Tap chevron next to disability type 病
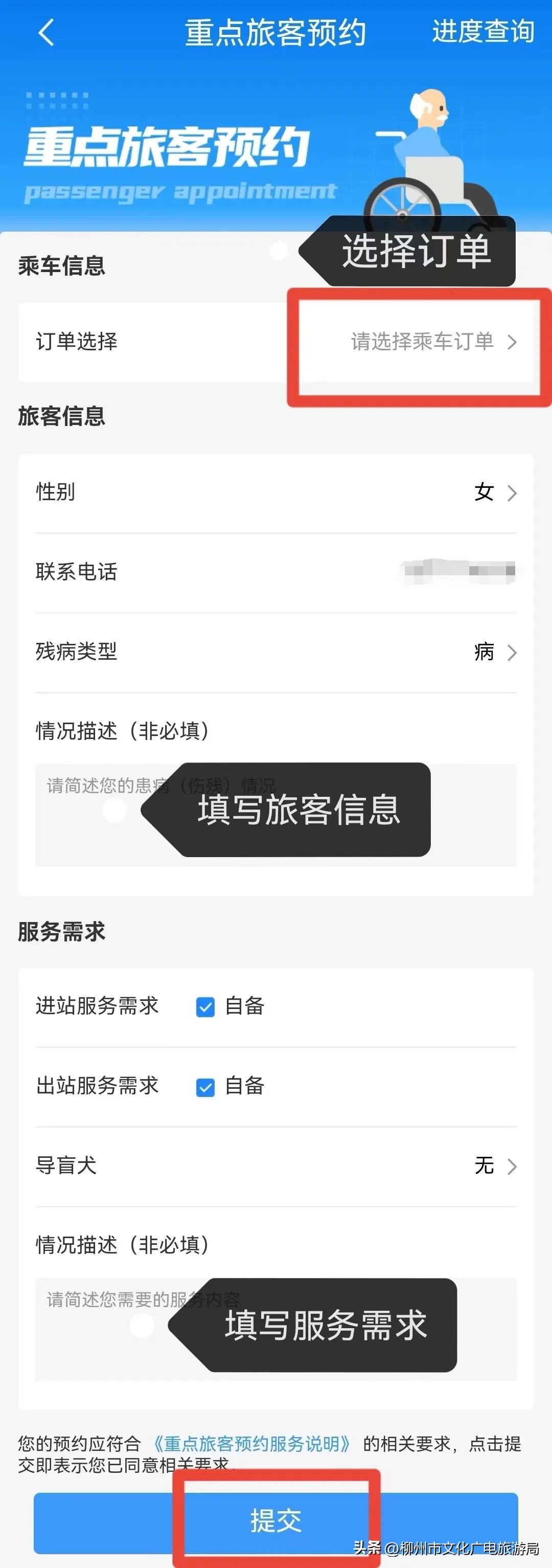This screenshot has width=552, height=1568. click(x=513, y=653)
